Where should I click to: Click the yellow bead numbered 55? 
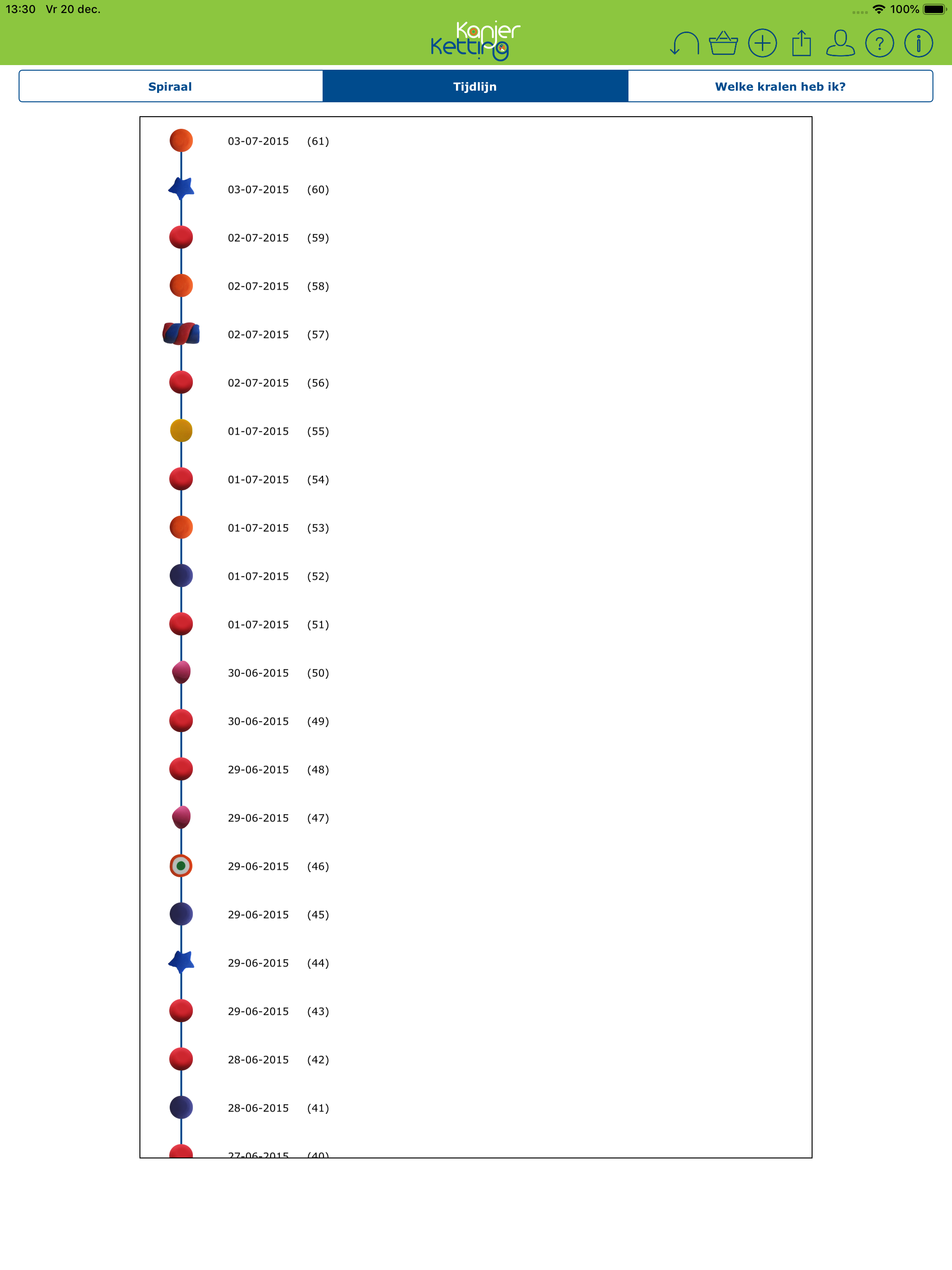[x=181, y=431]
